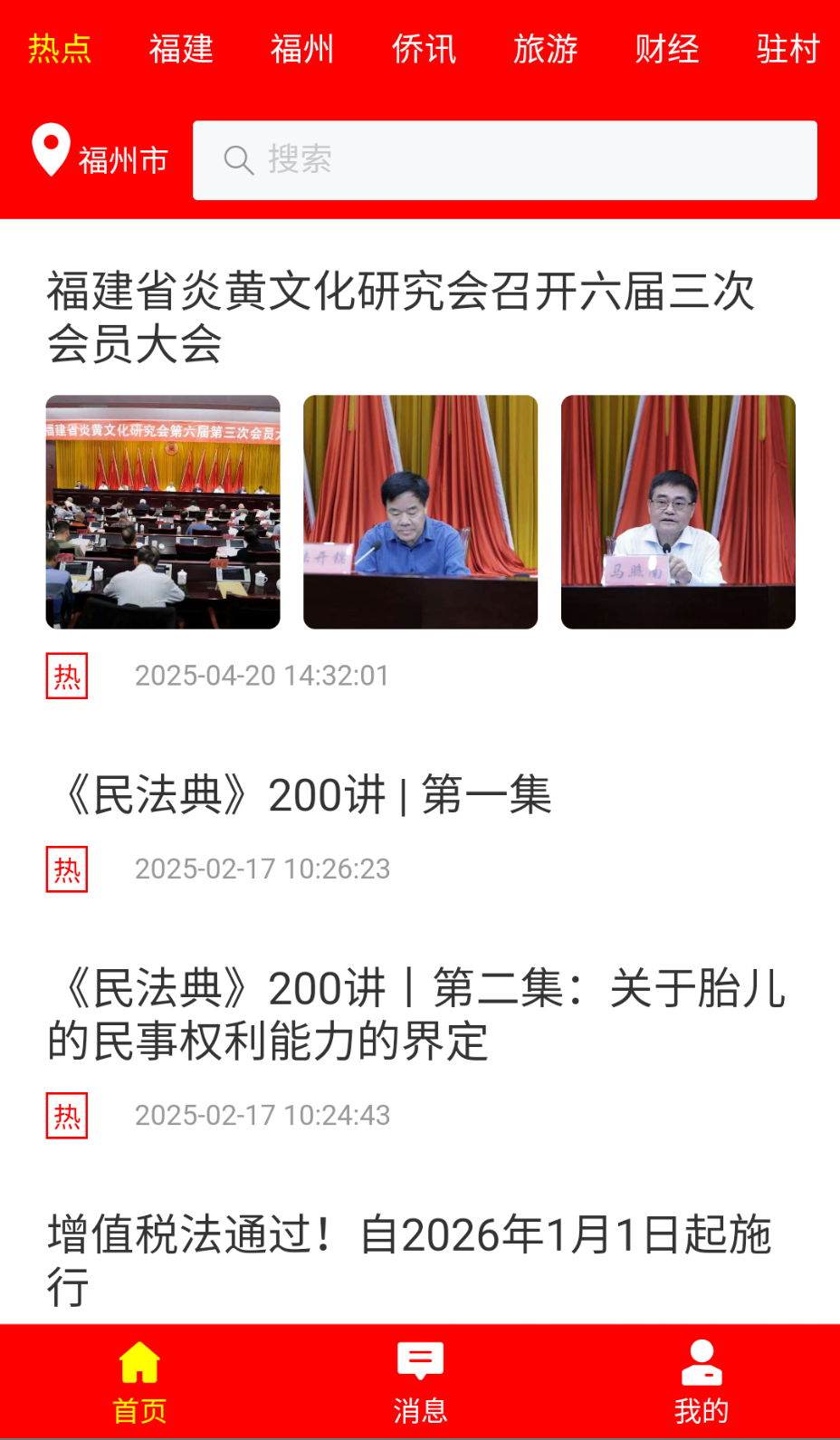The width and height of the screenshot is (840, 1440).
Task: Click the 热 badge beside 《民法典》200讲 第一集
Action: 66,870
